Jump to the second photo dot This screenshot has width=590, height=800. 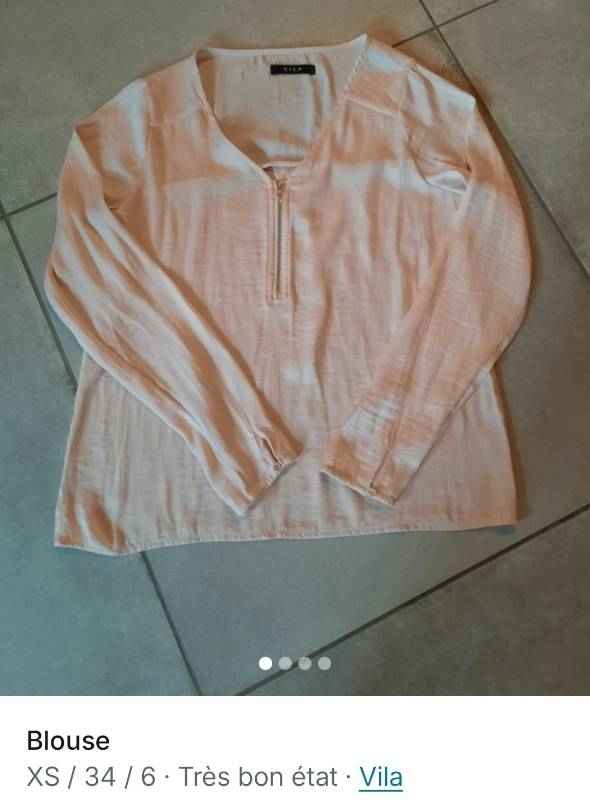click(x=285, y=663)
